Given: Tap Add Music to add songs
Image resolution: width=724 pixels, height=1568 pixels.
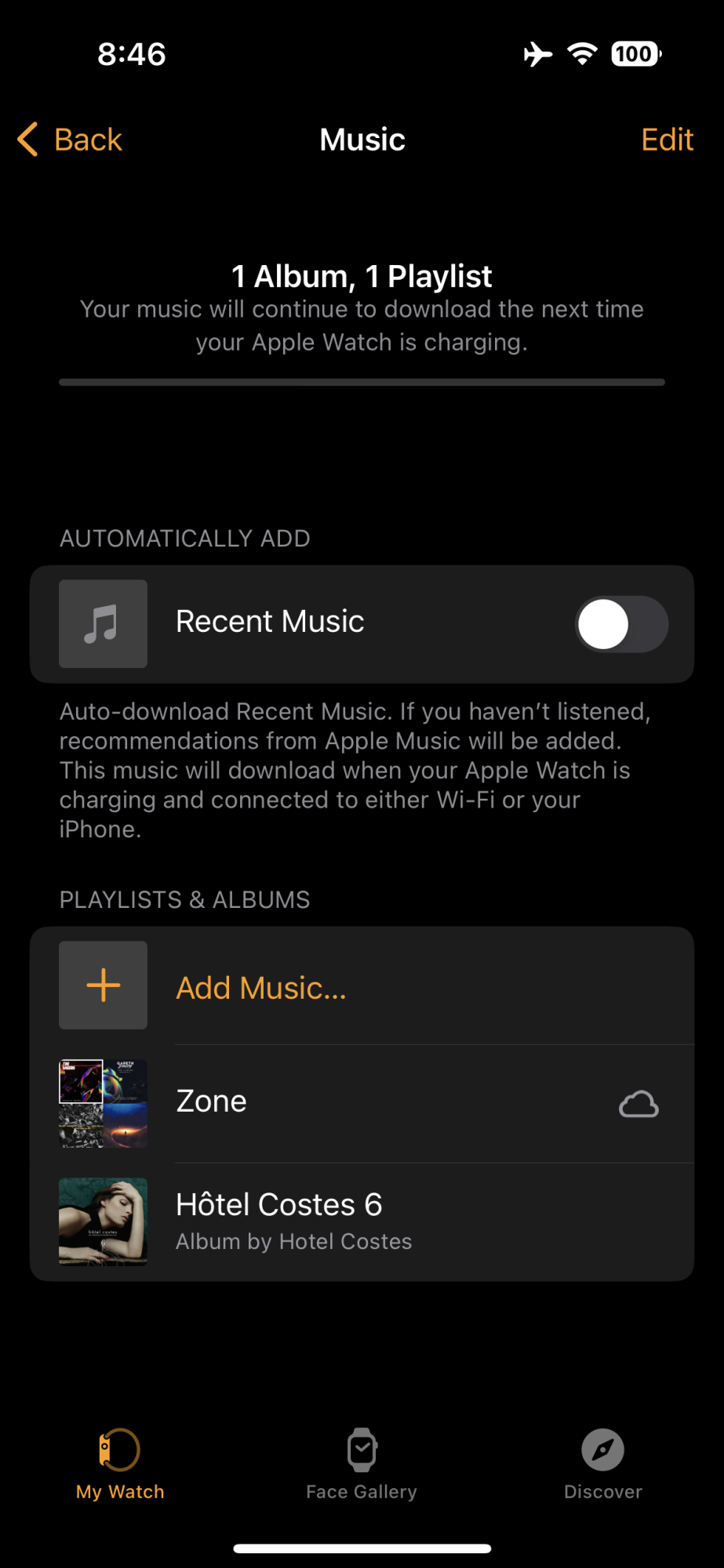Looking at the screenshot, I should (x=260, y=987).
